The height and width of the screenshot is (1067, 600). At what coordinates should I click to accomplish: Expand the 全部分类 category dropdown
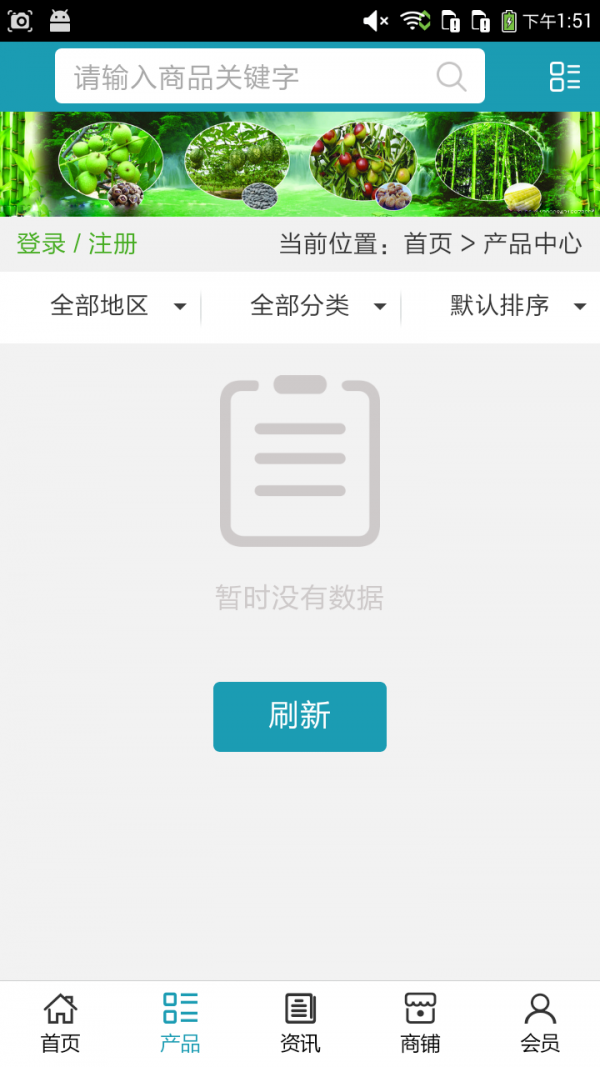[316, 306]
